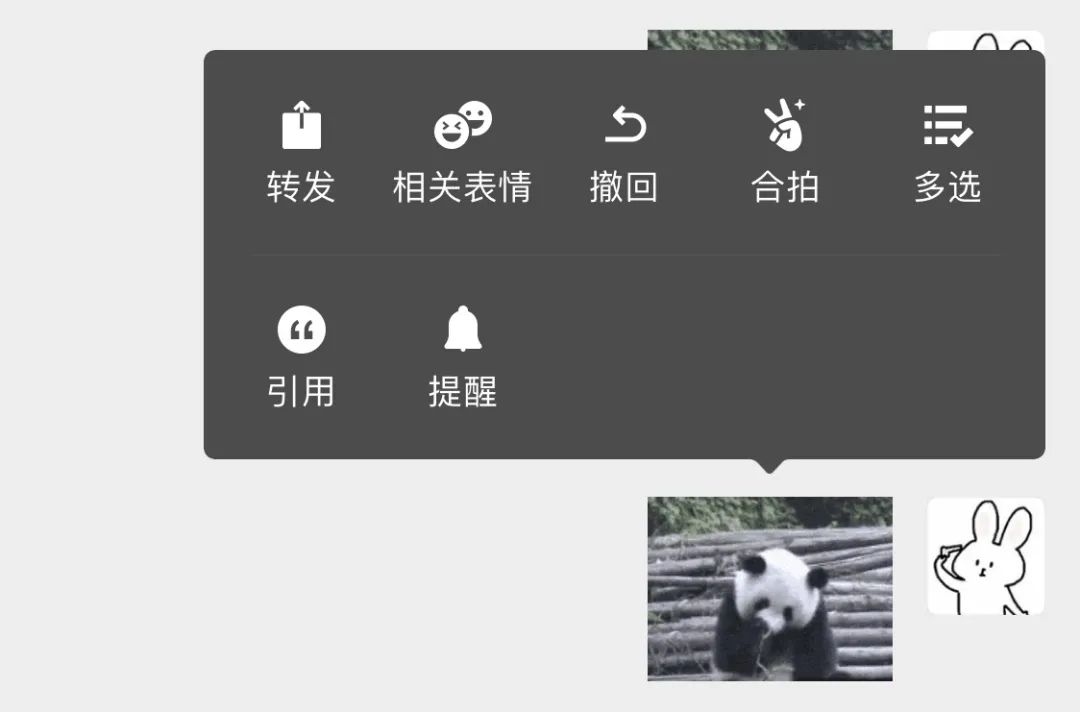The width and height of the screenshot is (1080, 712).
Task: Recall the message with 撤回
Action: [624, 152]
